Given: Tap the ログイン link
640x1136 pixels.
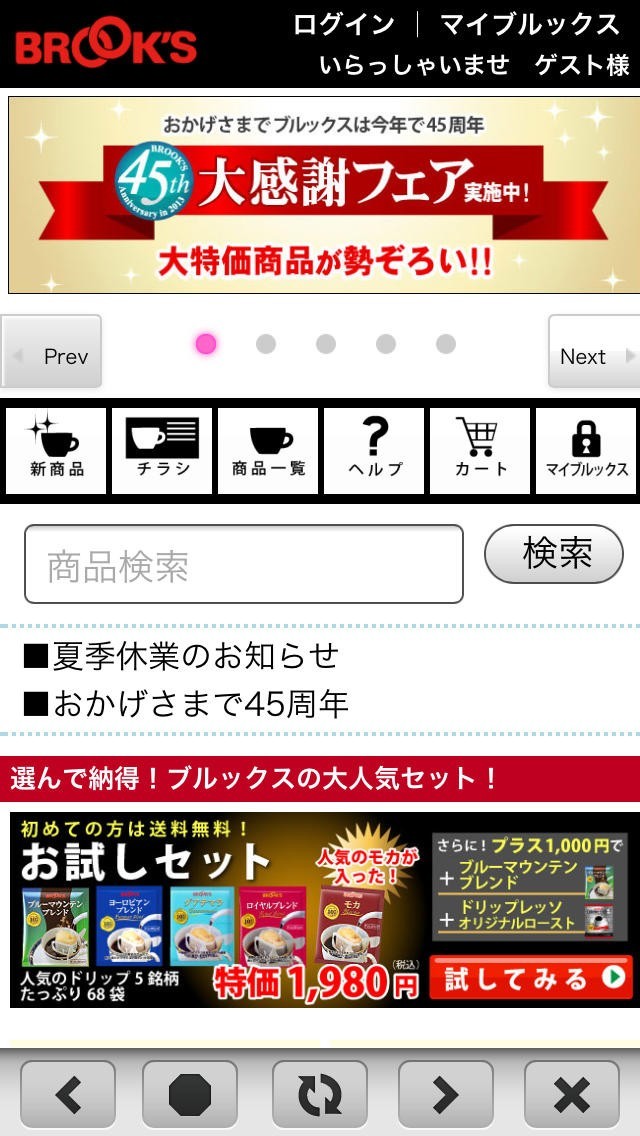Looking at the screenshot, I should (x=344, y=25).
